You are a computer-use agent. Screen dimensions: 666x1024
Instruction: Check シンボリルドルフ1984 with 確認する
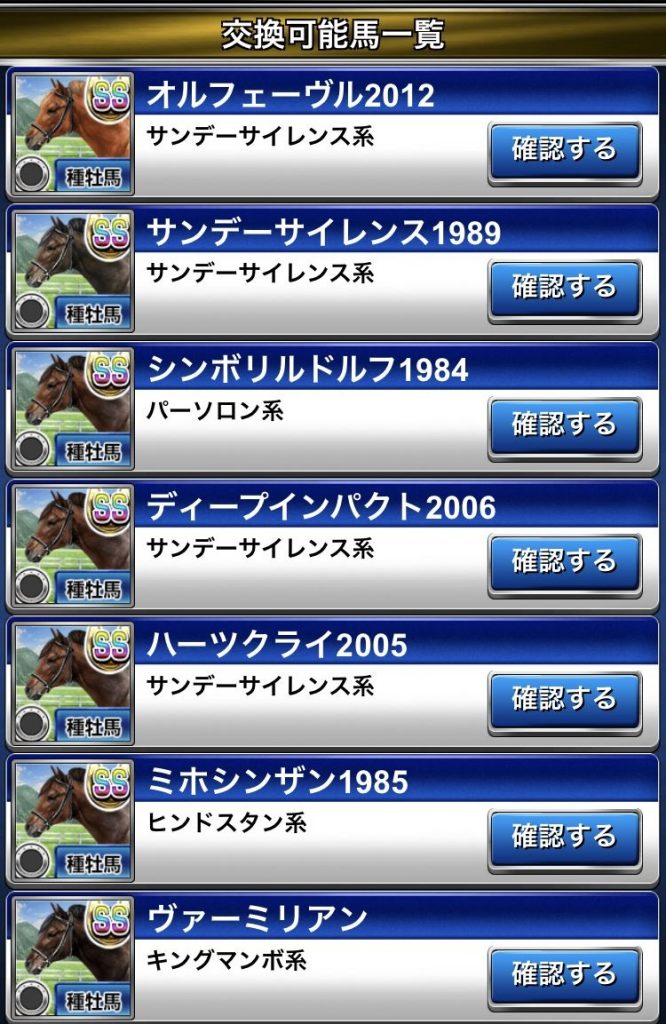[564, 425]
